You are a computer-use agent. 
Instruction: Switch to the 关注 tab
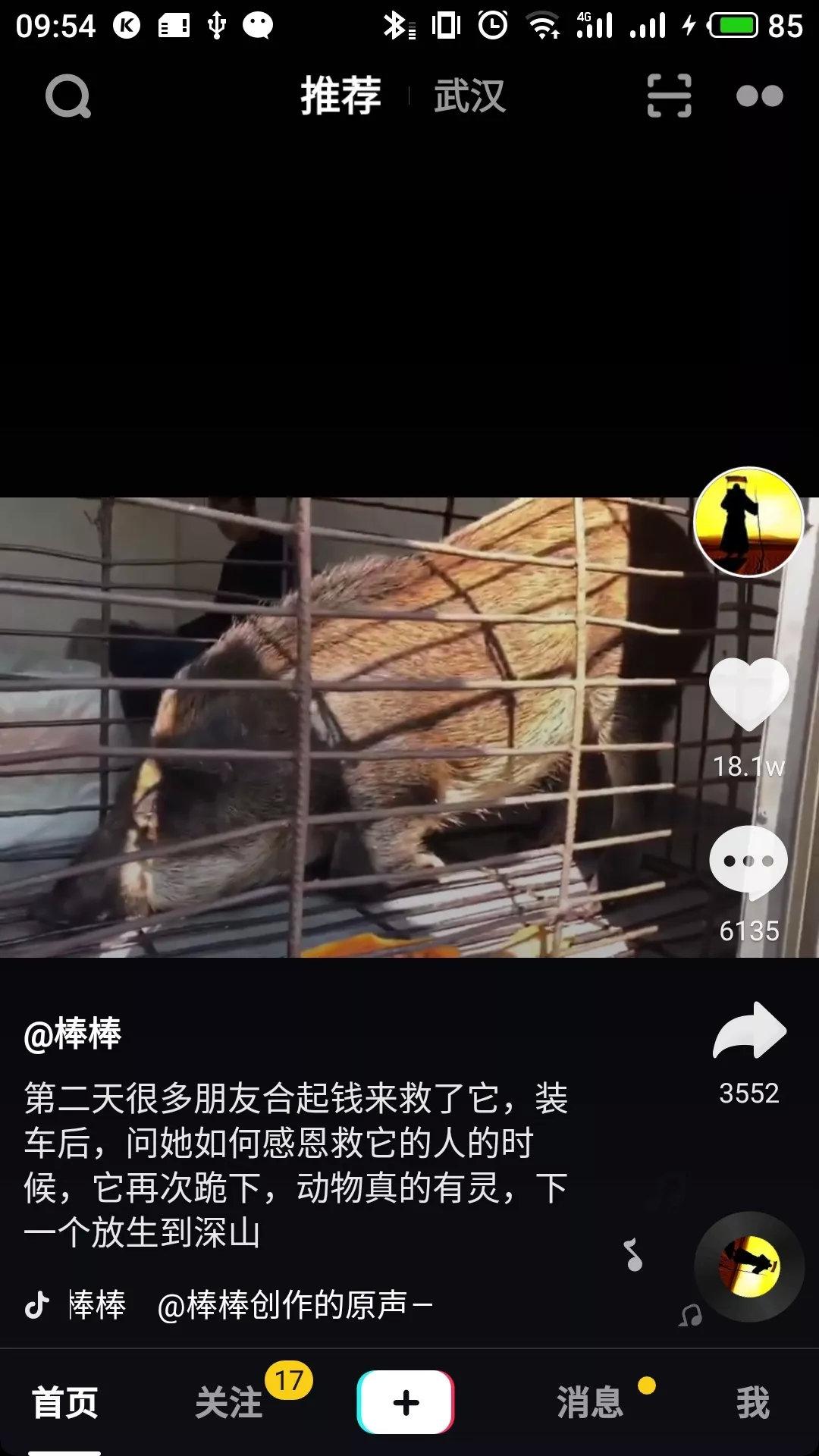(229, 1402)
